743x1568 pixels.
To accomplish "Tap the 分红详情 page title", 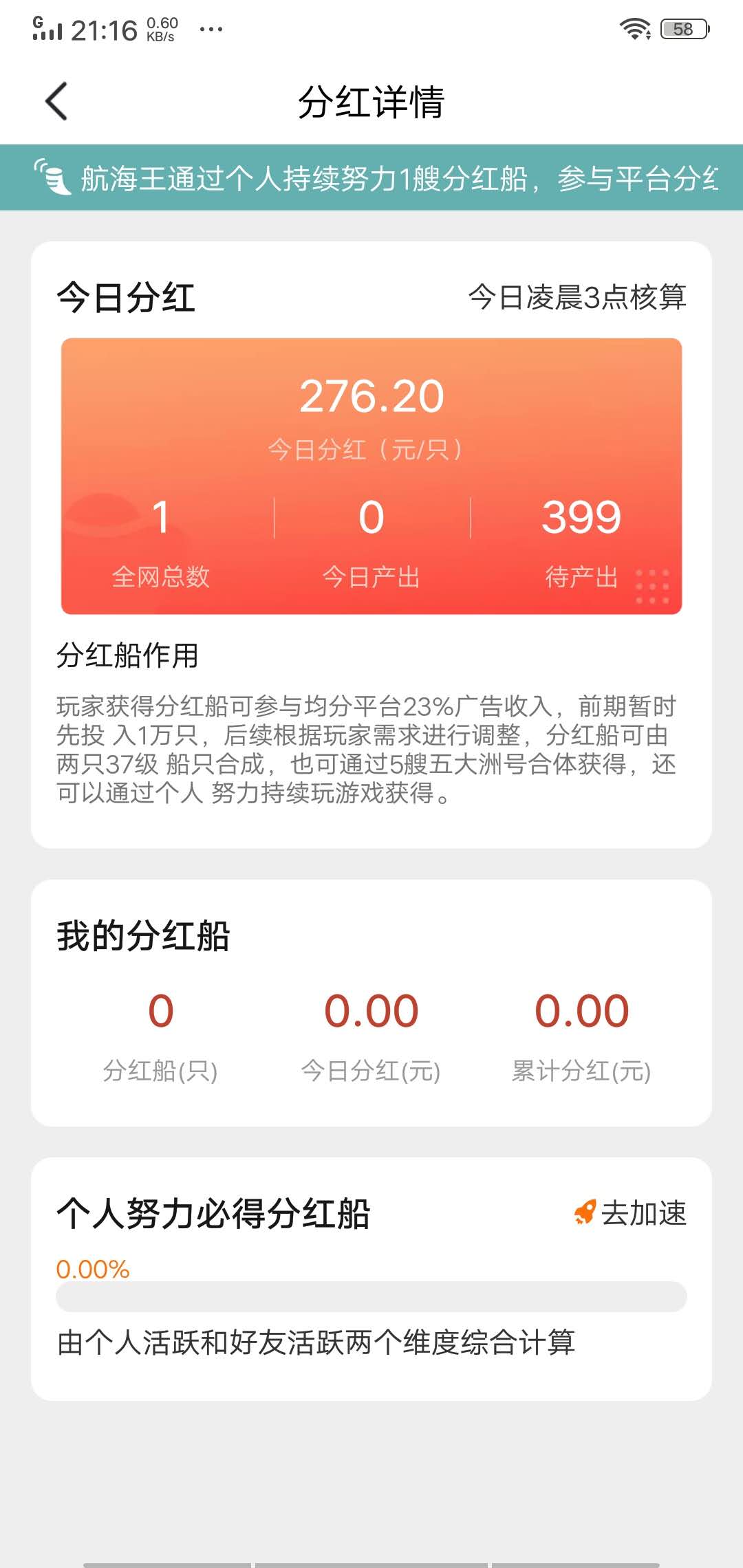I will pyautogui.click(x=371, y=102).
